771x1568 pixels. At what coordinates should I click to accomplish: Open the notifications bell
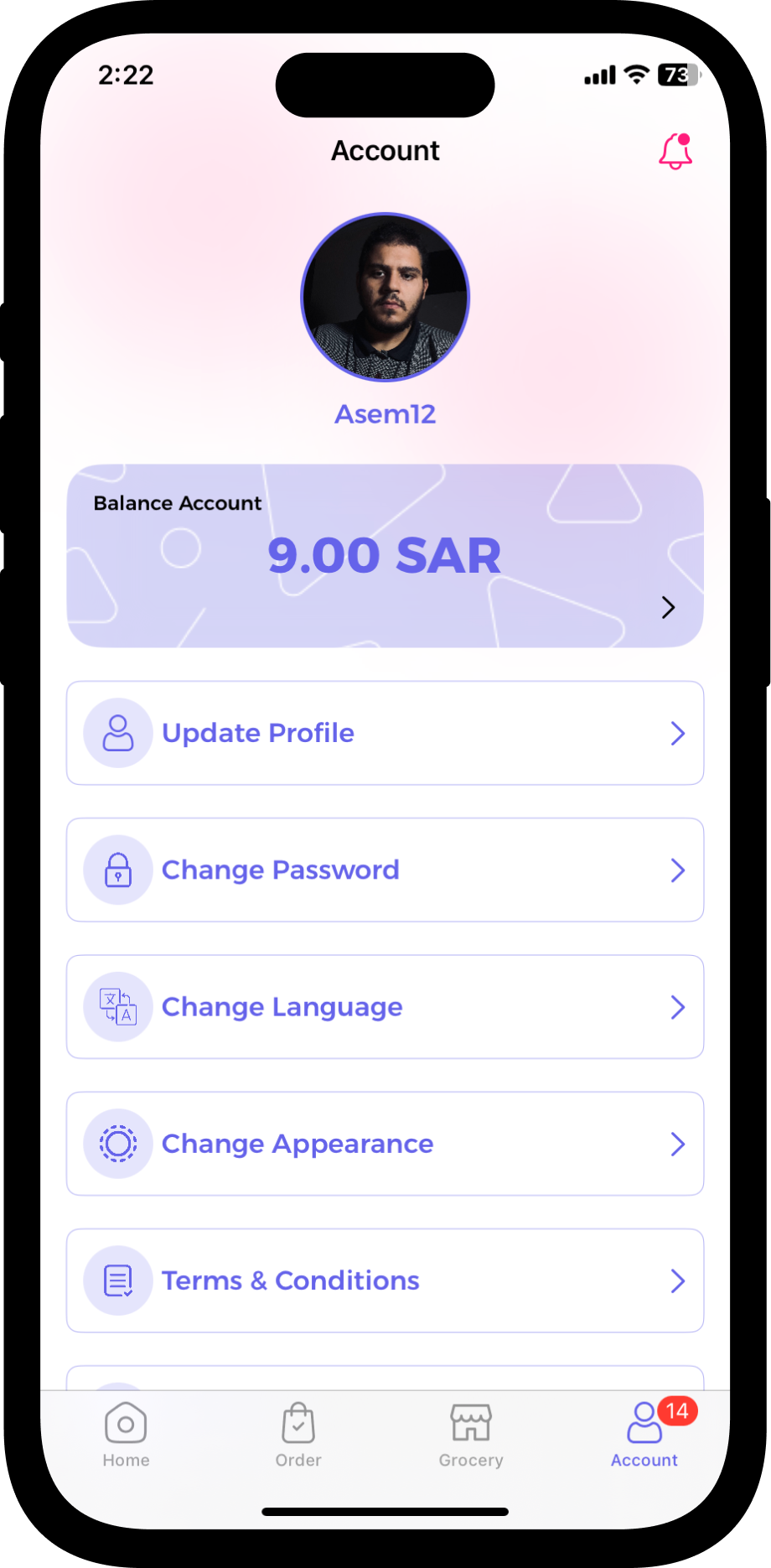click(x=675, y=152)
